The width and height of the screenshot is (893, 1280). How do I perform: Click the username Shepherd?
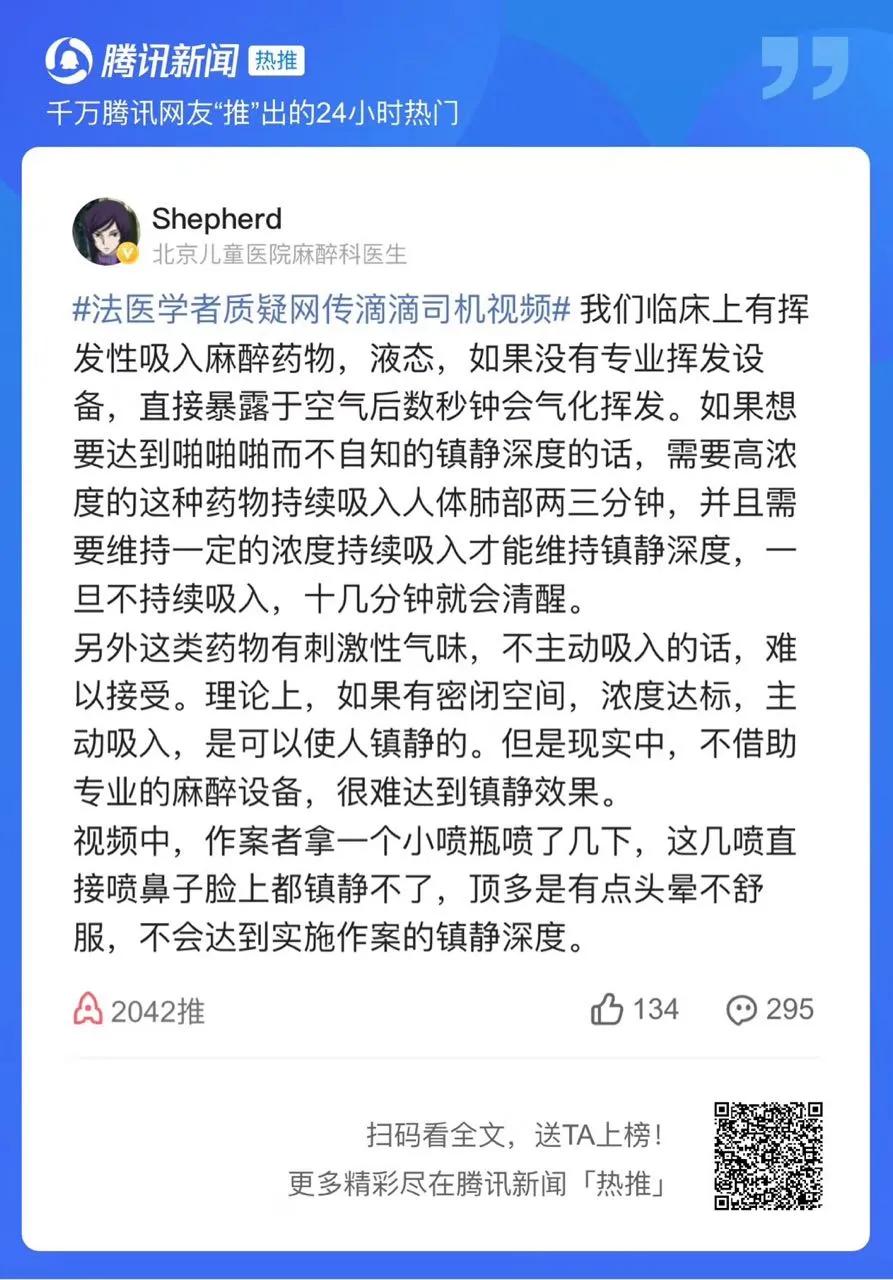point(216,218)
